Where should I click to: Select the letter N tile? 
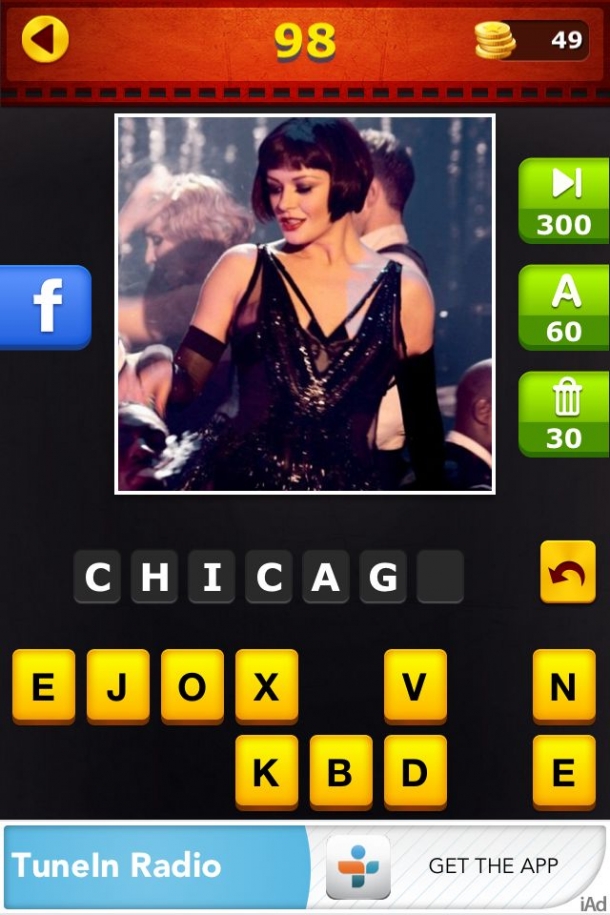(x=563, y=686)
